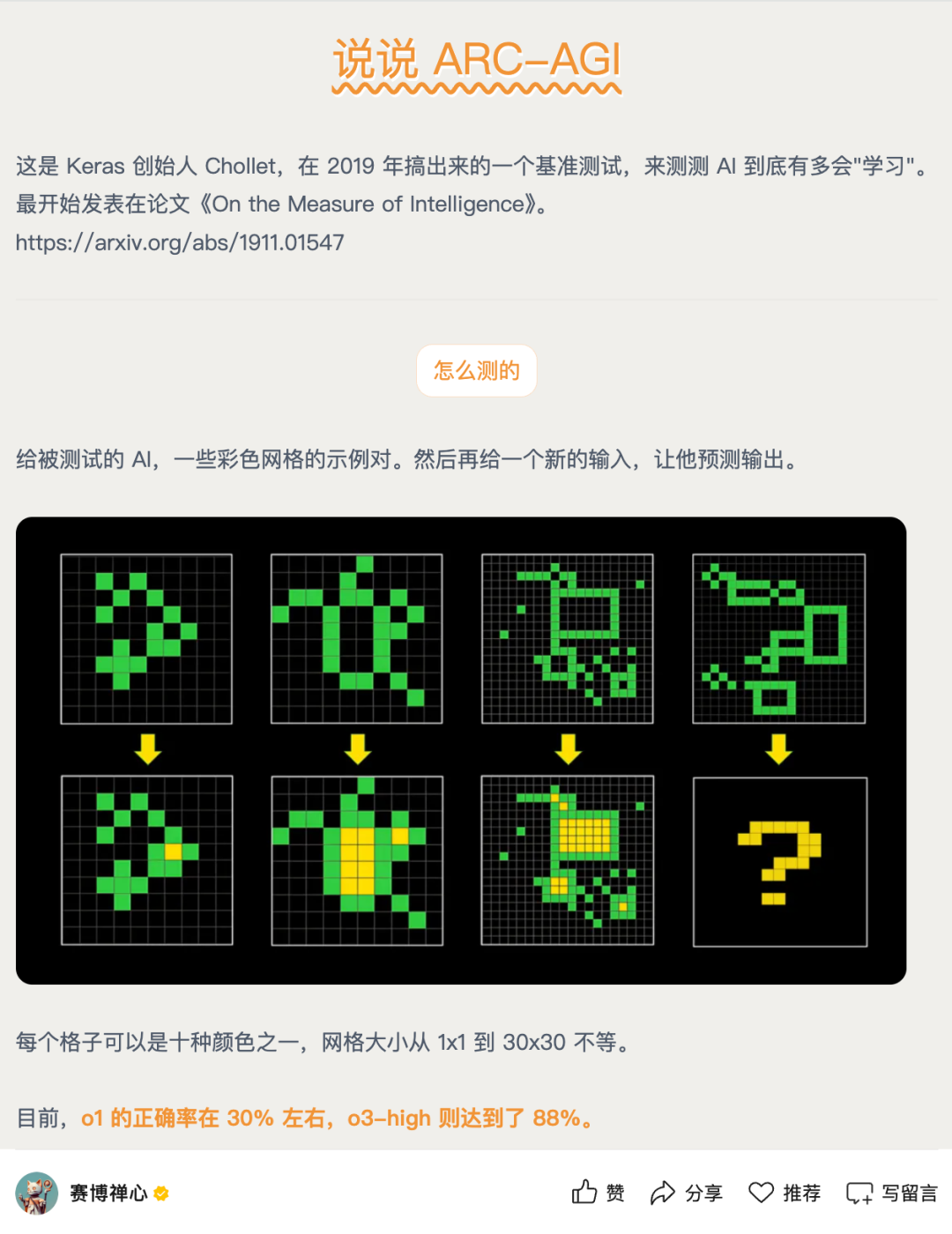
Task: Recommend the article with 推荐
Action: coord(784,1193)
